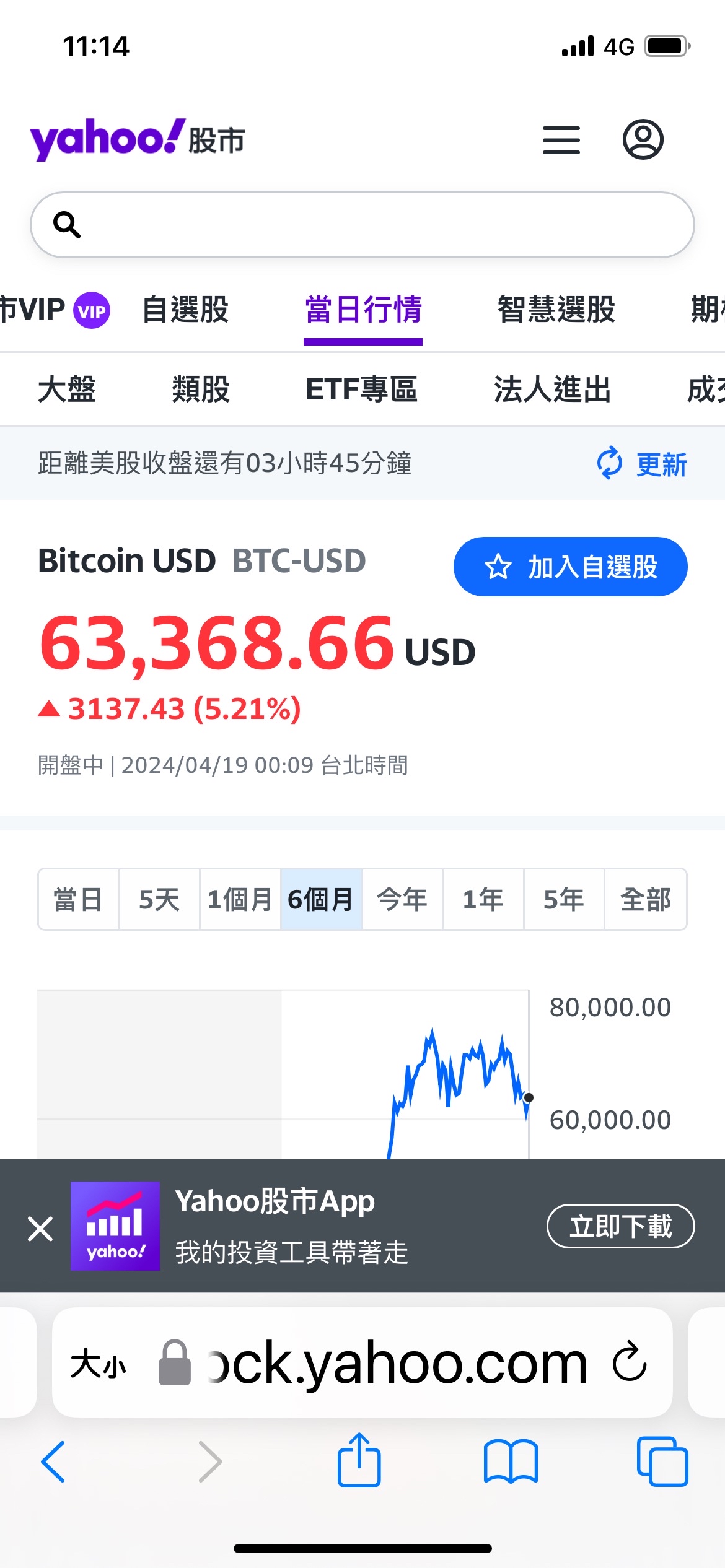
Task: Tap the refresh 更新 icon
Action: coord(610,464)
